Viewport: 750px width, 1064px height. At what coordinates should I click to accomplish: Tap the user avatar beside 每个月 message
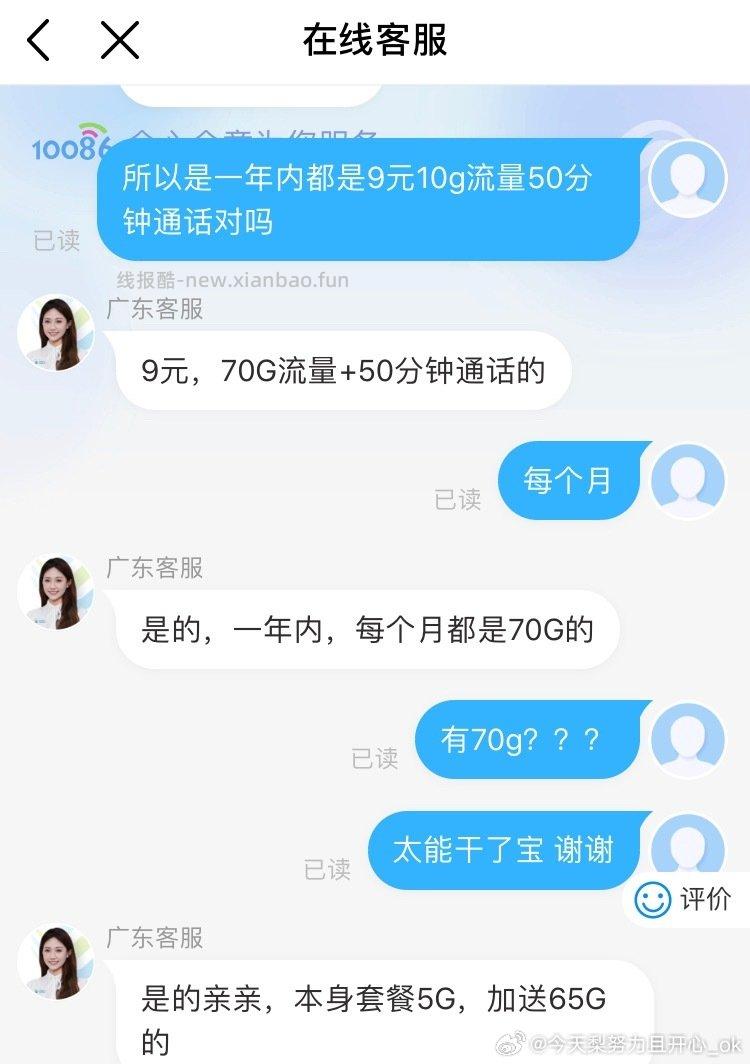(x=688, y=481)
